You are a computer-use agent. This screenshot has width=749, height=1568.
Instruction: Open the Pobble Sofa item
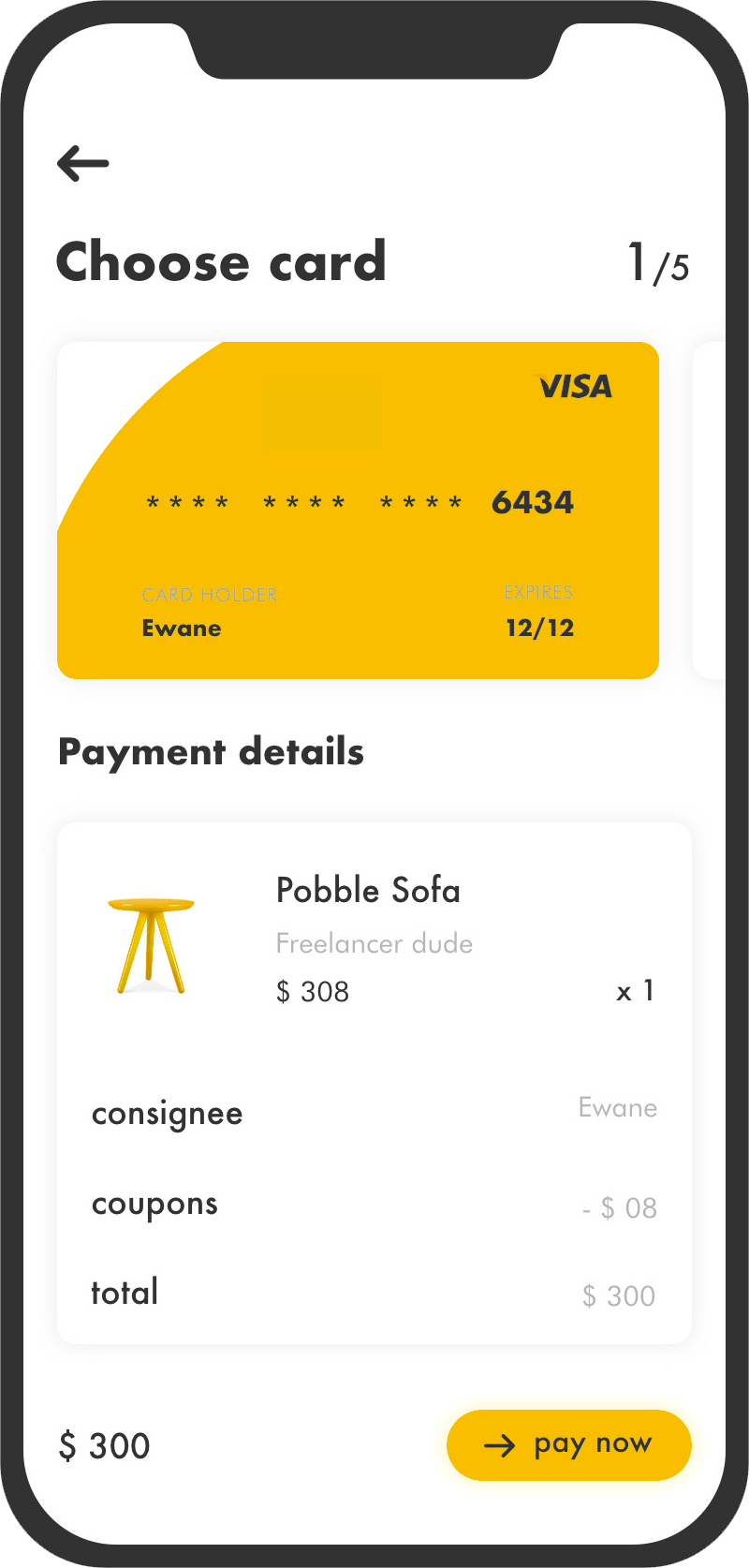tap(368, 891)
